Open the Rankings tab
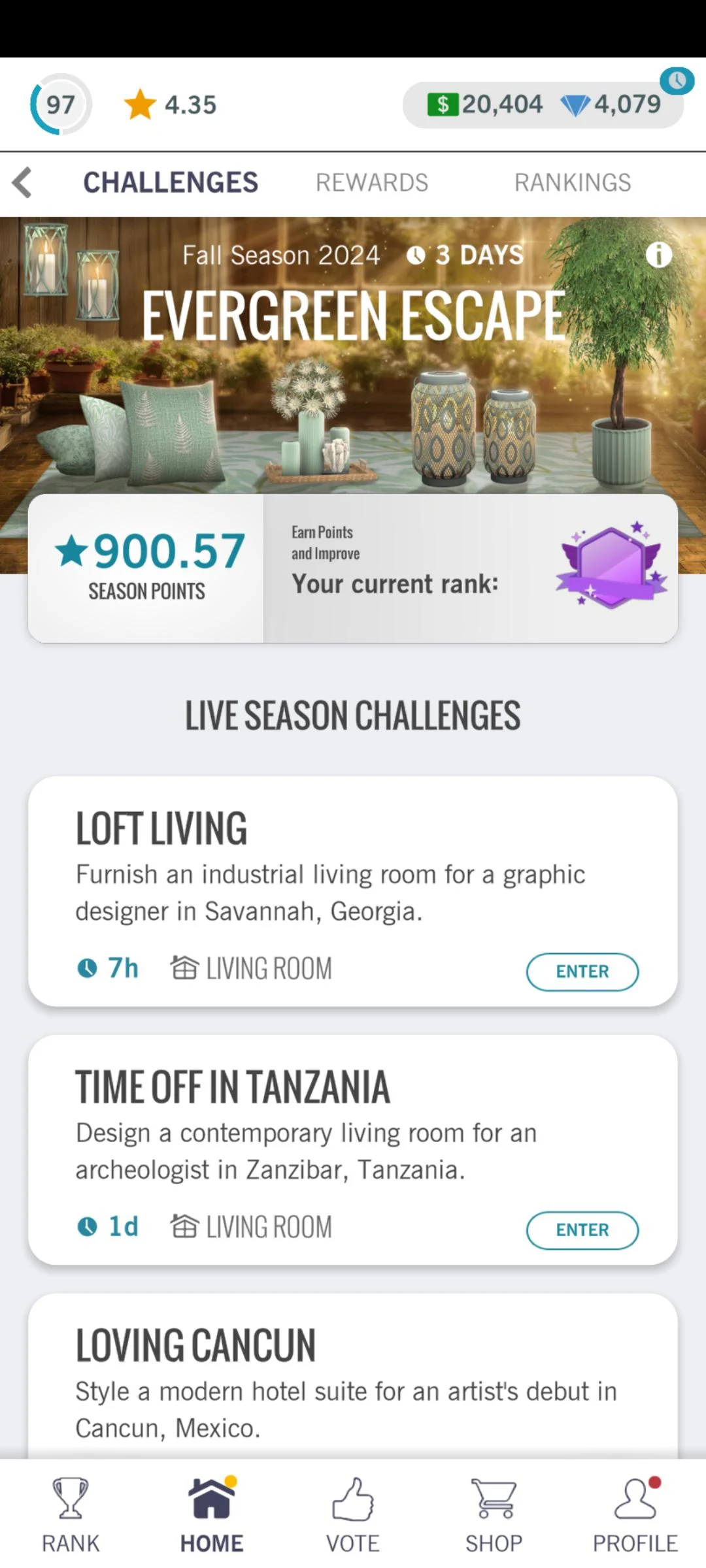The image size is (706, 1568). pyautogui.click(x=571, y=183)
